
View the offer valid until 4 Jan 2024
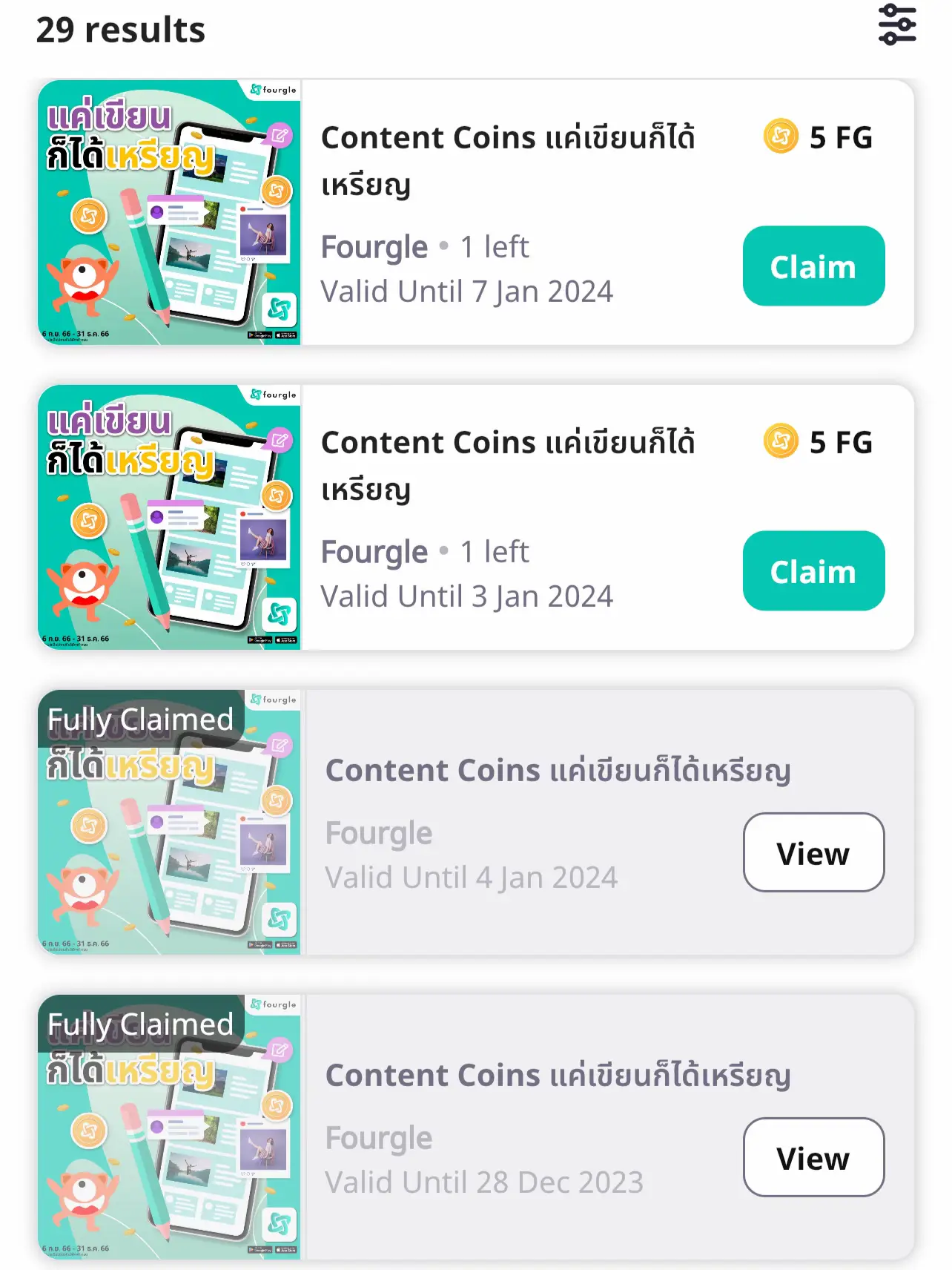point(813,853)
